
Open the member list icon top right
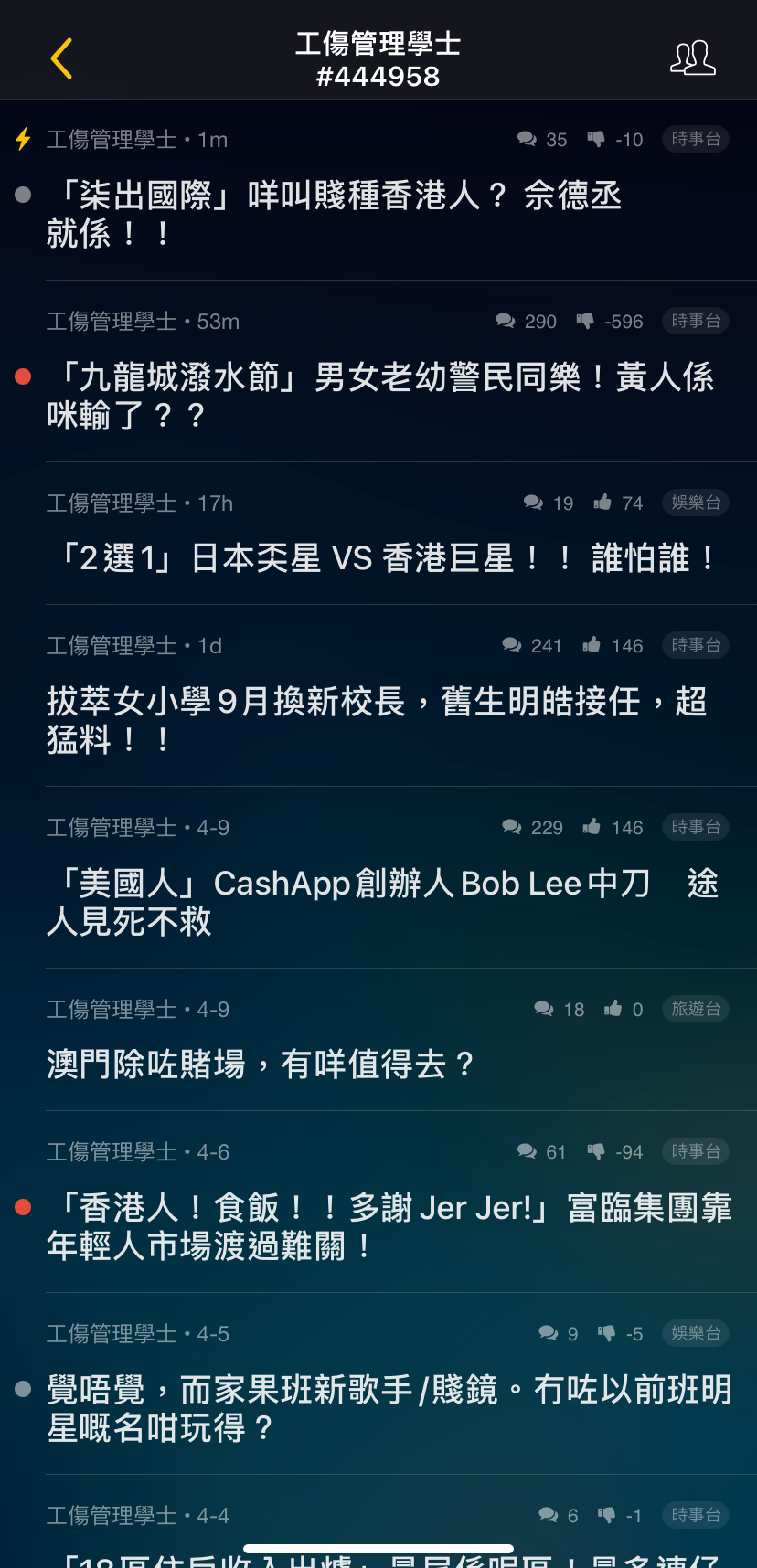pos(693,58)
